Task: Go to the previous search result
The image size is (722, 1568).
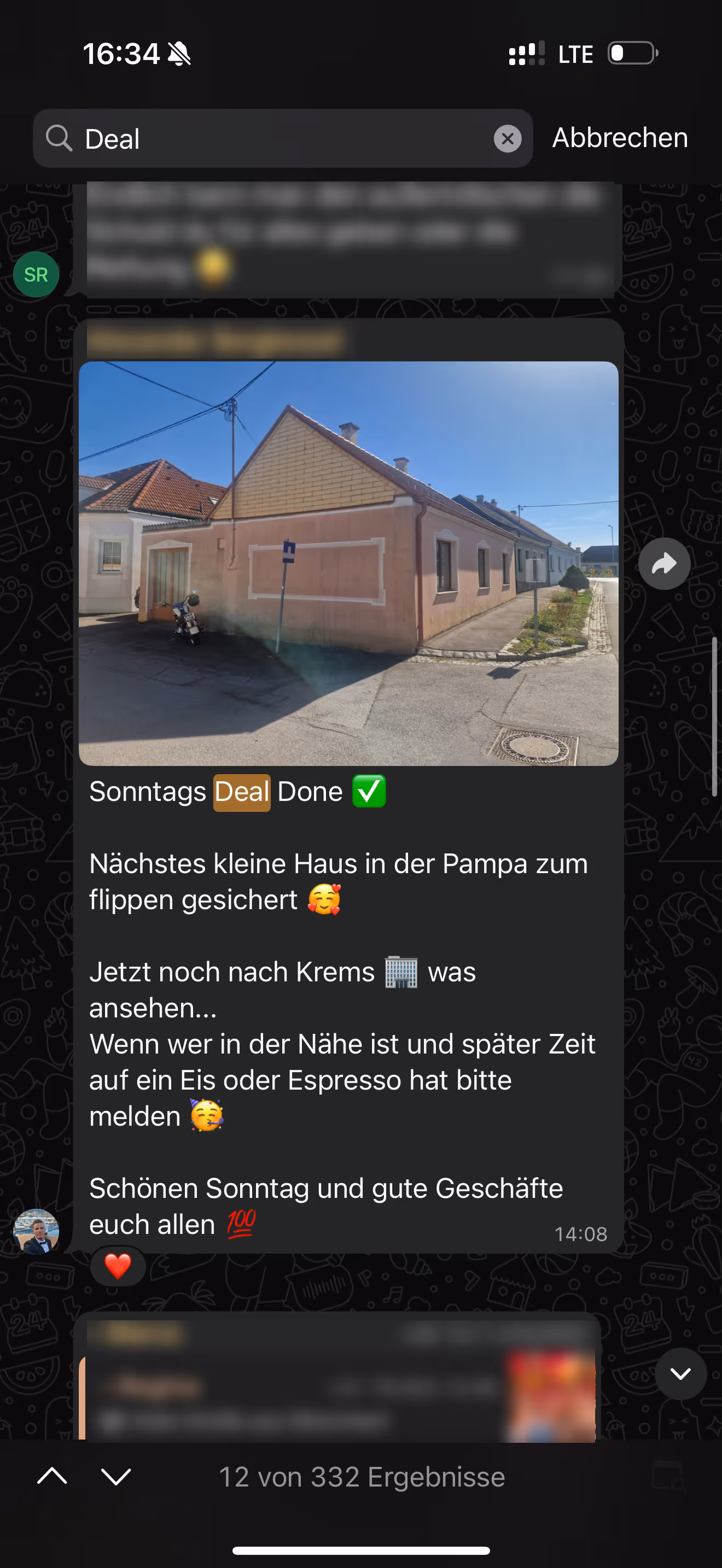Action: point(53,1476)
